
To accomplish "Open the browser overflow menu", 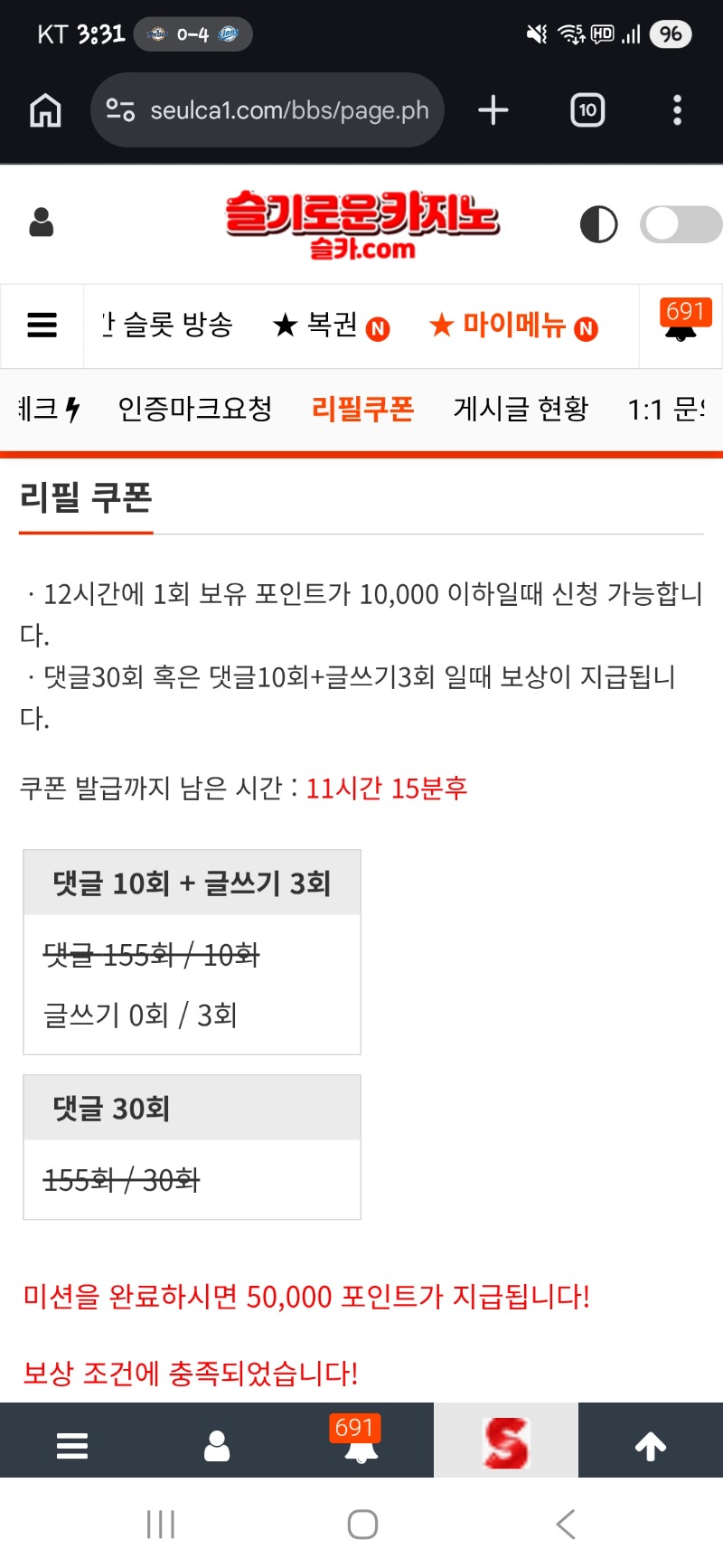I will [677, 110].
